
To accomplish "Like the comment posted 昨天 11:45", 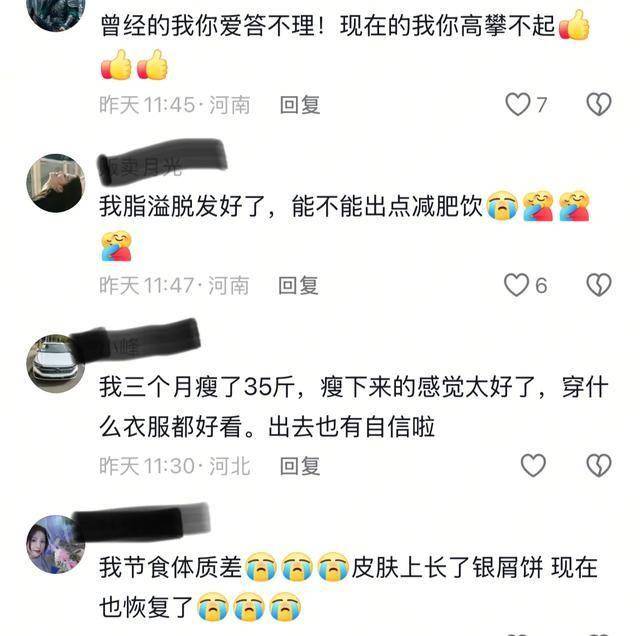I will (517, 104).
